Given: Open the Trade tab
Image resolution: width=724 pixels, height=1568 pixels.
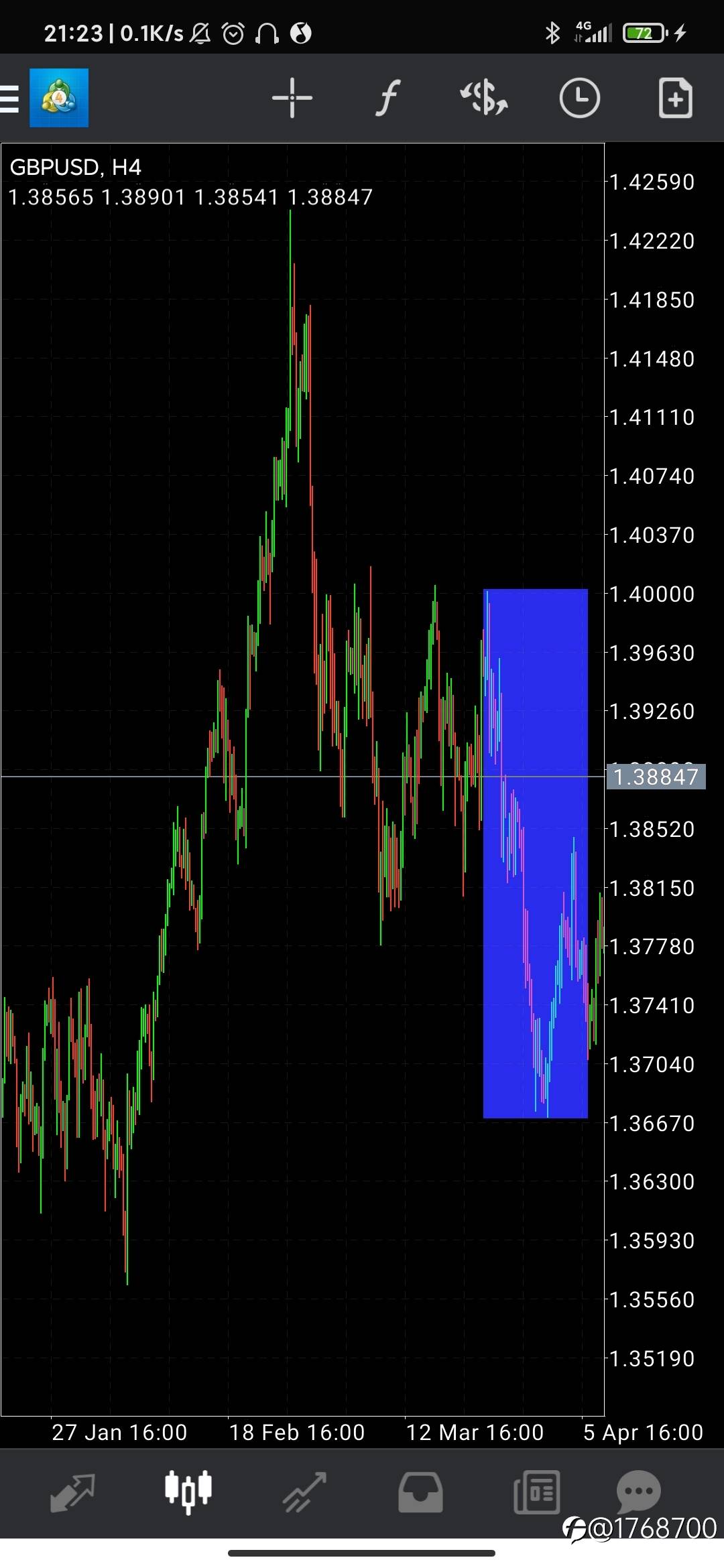Looking at the screenshot, I should coord(305,1492).
